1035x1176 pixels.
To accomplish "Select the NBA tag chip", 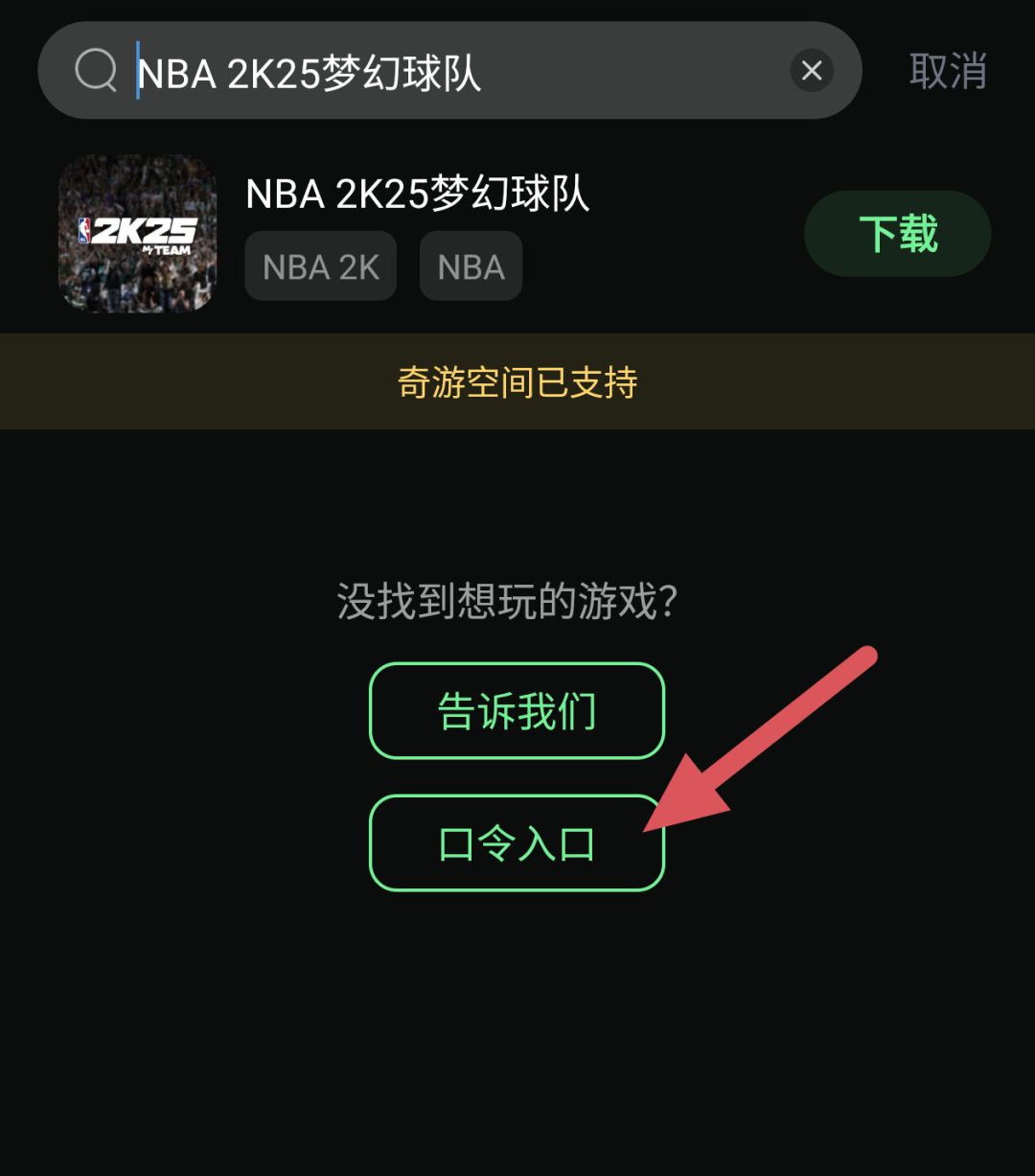I will pyautogui.click(x=471, y=265).
